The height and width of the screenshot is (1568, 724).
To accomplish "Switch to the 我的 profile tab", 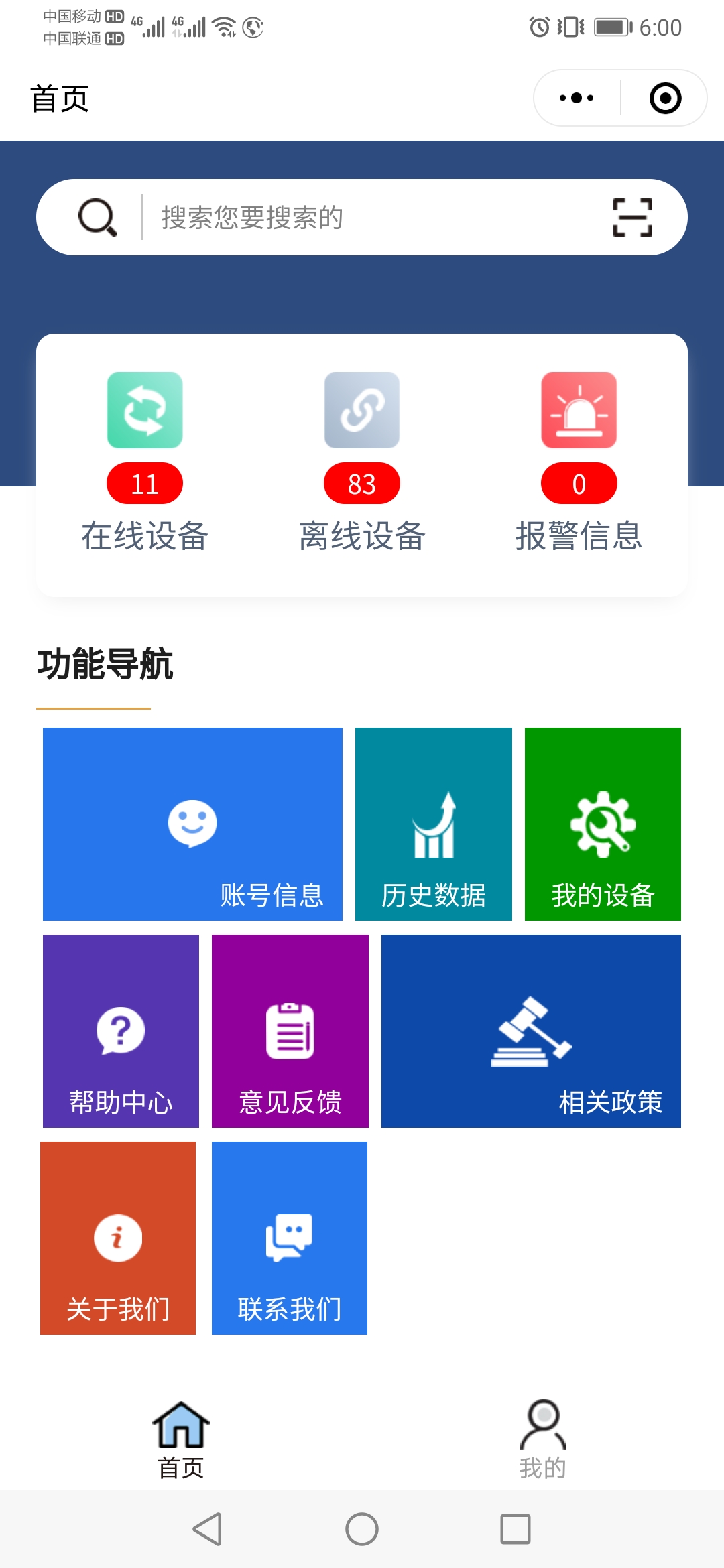I will click(544, 1434).
